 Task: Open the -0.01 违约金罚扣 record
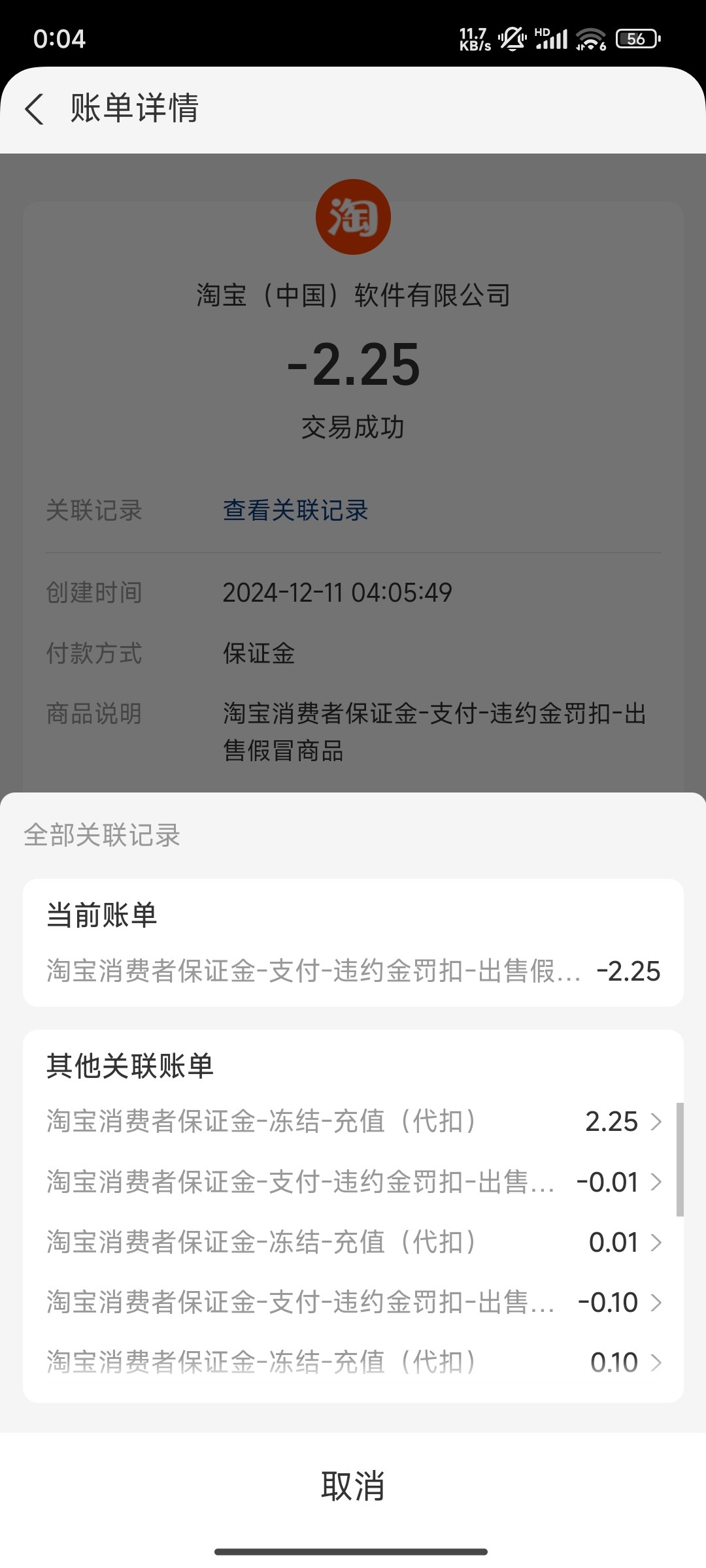tap(354, 1181)
